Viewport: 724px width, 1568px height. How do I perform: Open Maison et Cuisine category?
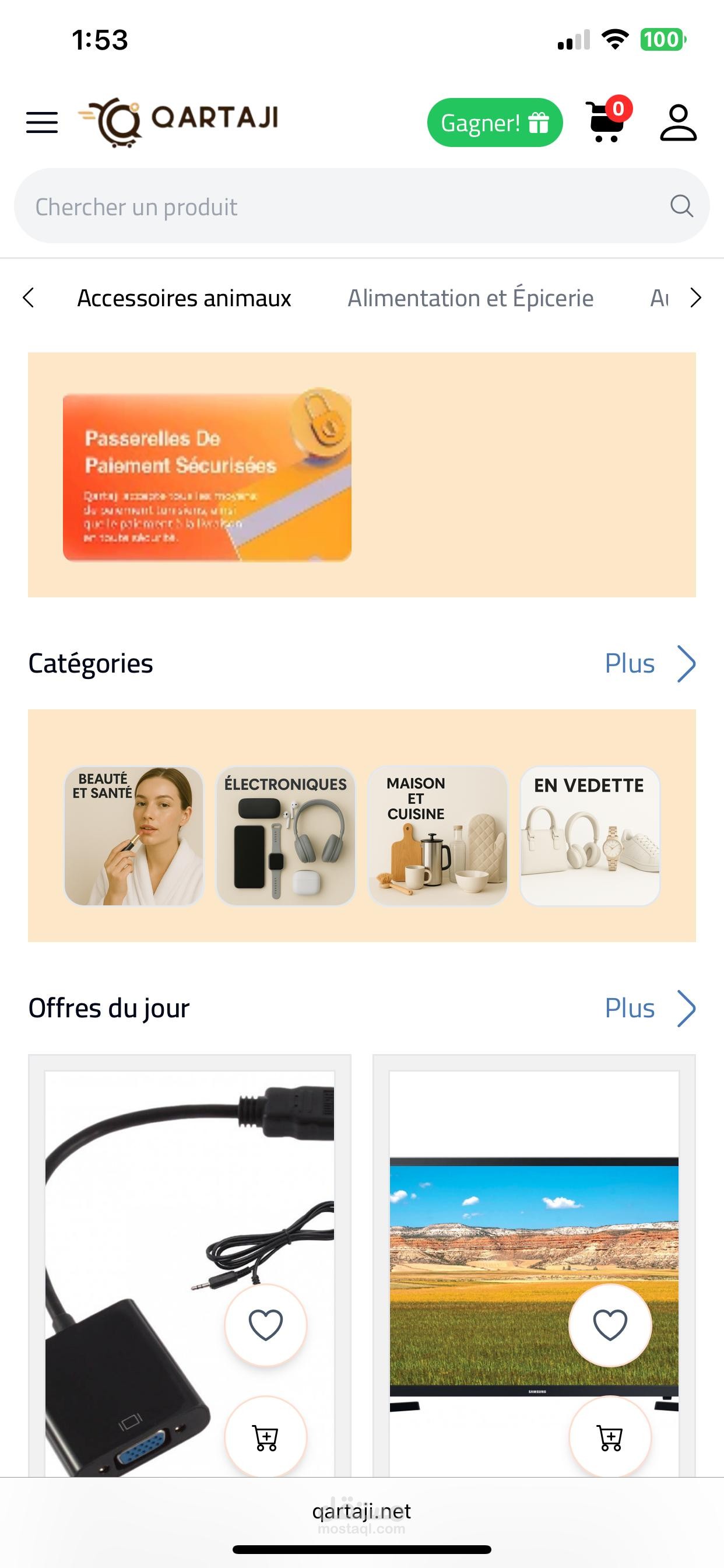click(437, 836)
